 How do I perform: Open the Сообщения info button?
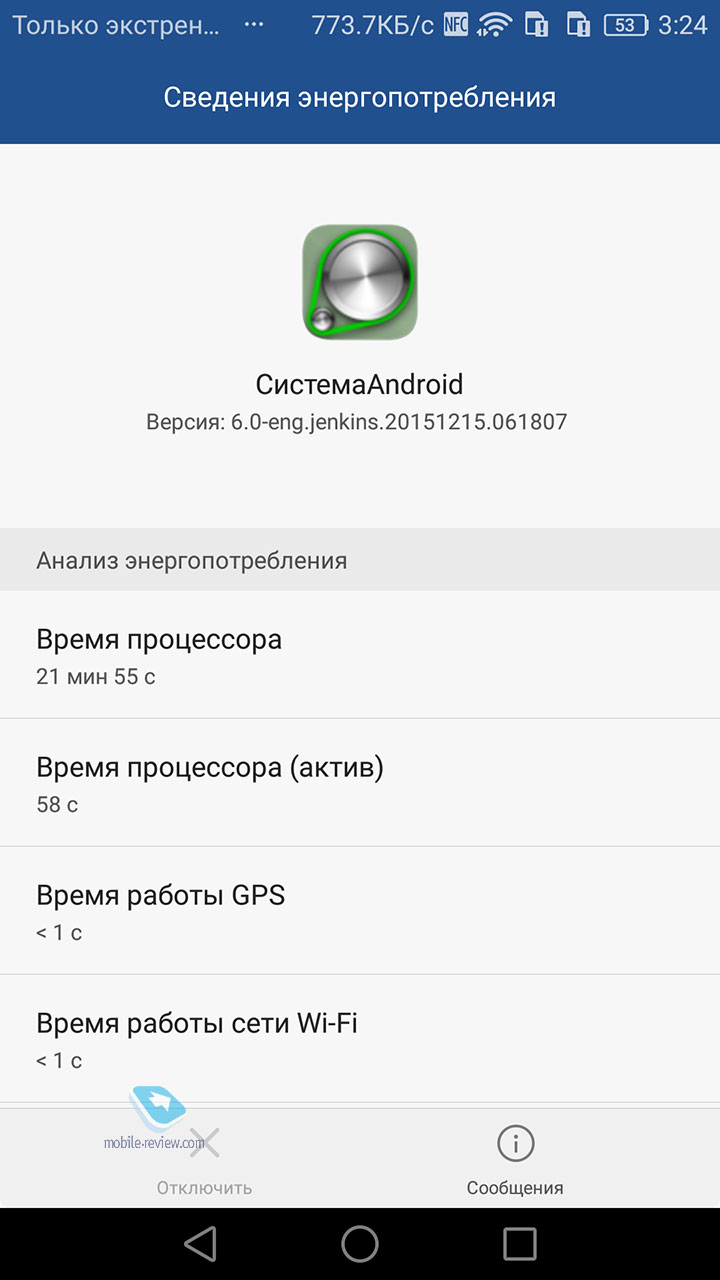(515, 1158)
